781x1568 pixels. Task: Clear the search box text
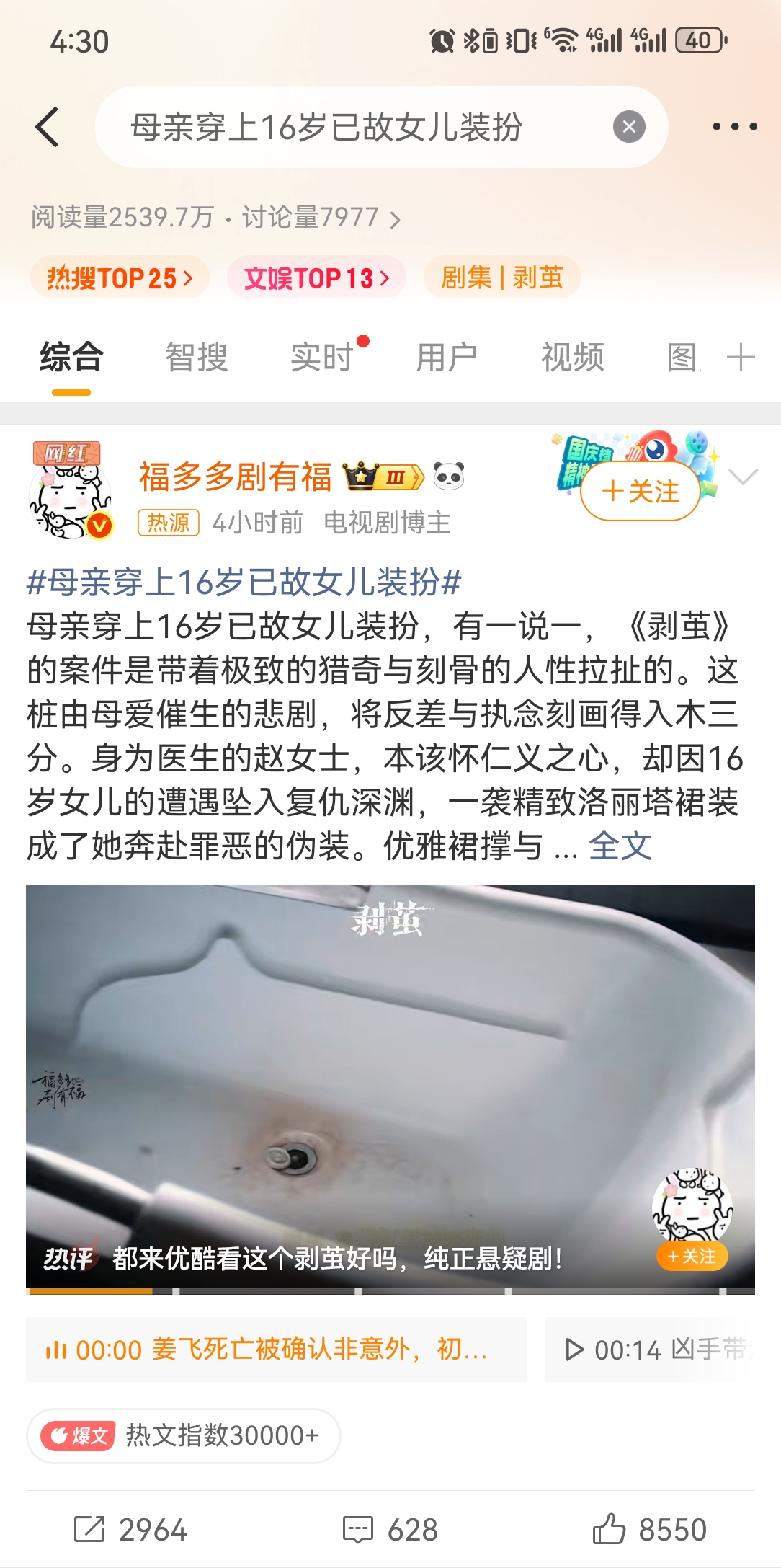point(628,127)
